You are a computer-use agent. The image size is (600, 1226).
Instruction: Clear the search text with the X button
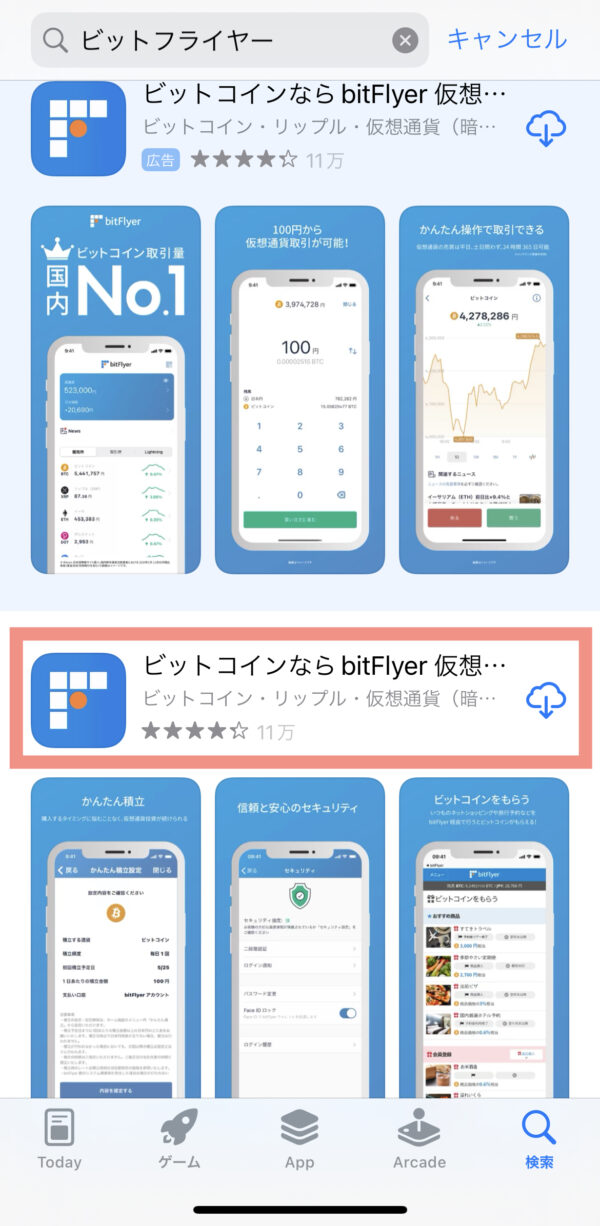pyautogui.click(x=404, y=40)
